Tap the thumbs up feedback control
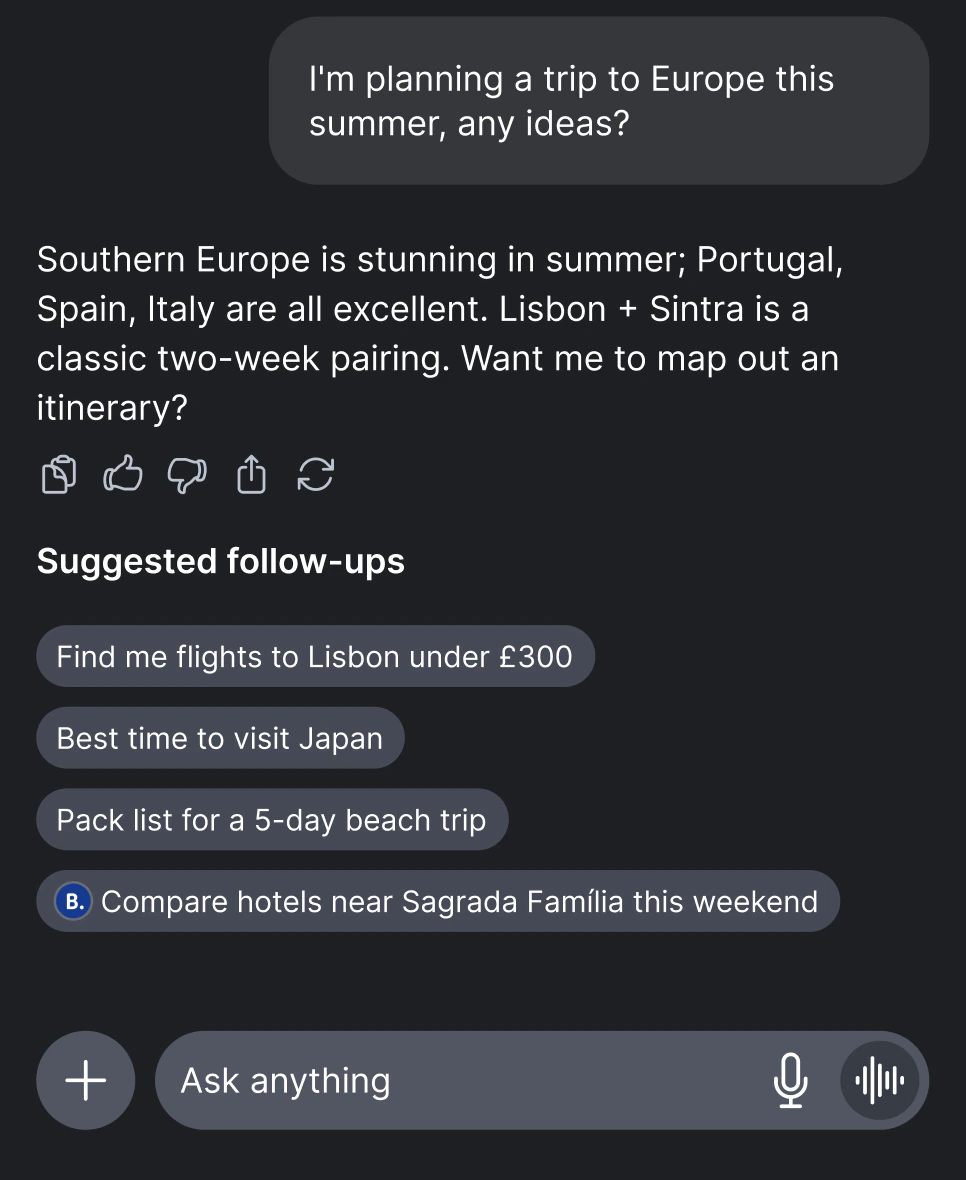Screen dimensions: 966x1180 point(122,475)
